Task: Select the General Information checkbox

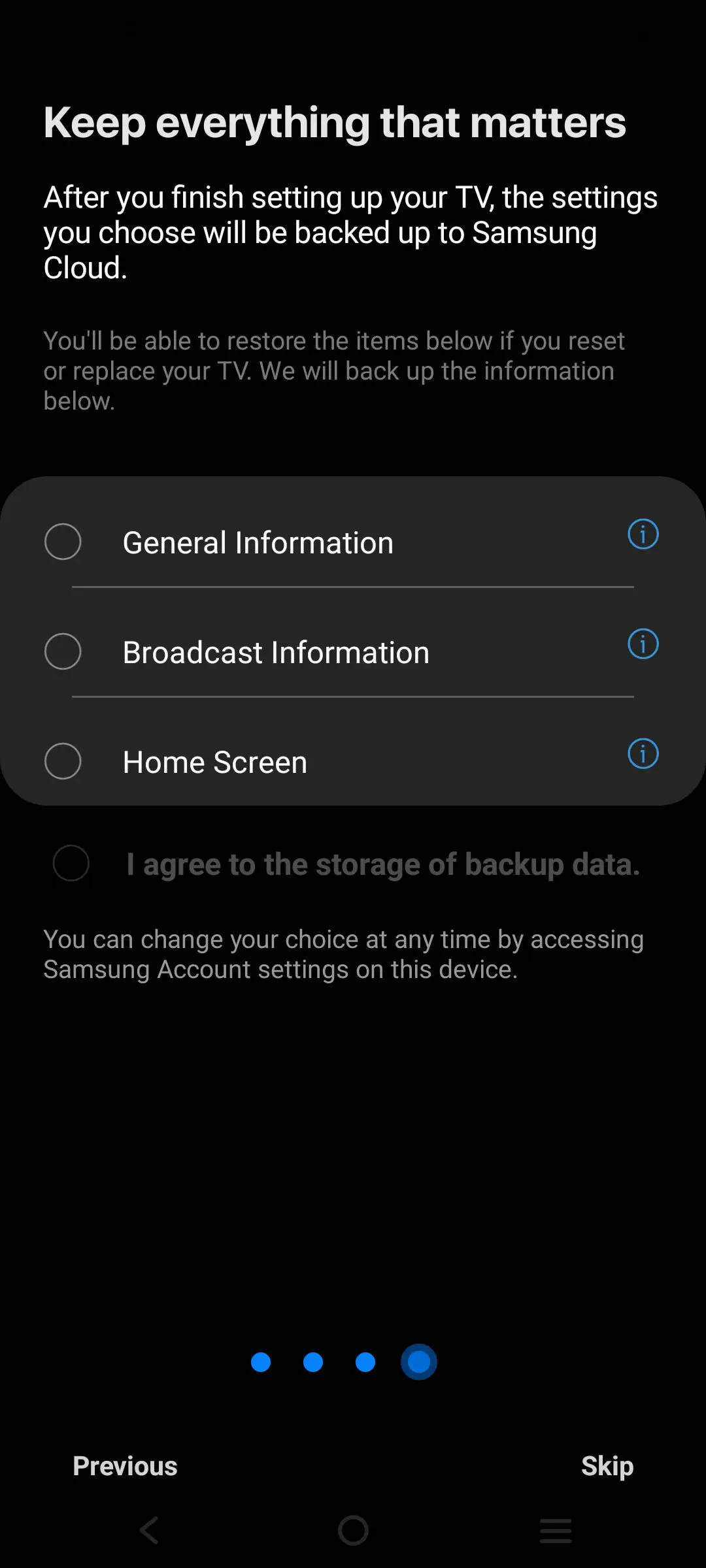Action: [x=63, y=542]
